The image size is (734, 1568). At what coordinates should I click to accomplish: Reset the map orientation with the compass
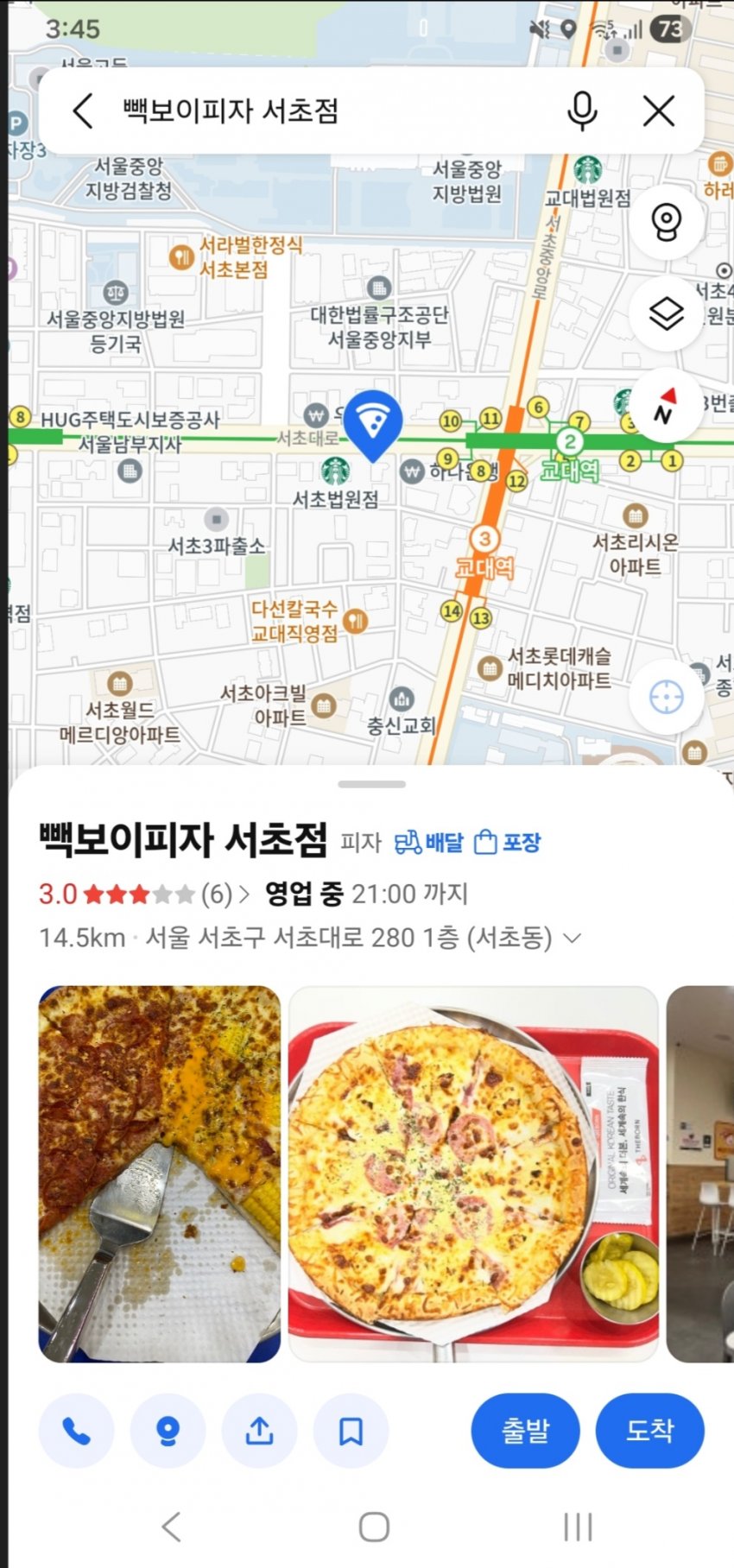click(664, 406)
